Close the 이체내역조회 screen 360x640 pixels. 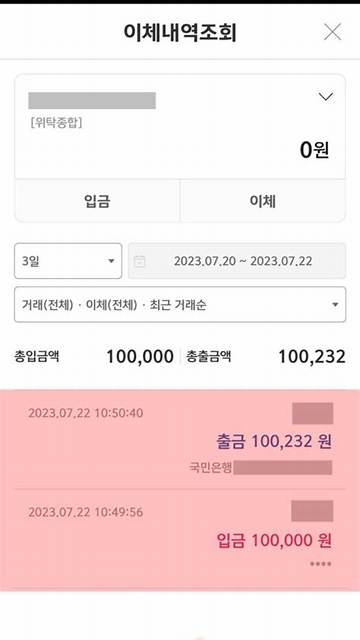333,32
